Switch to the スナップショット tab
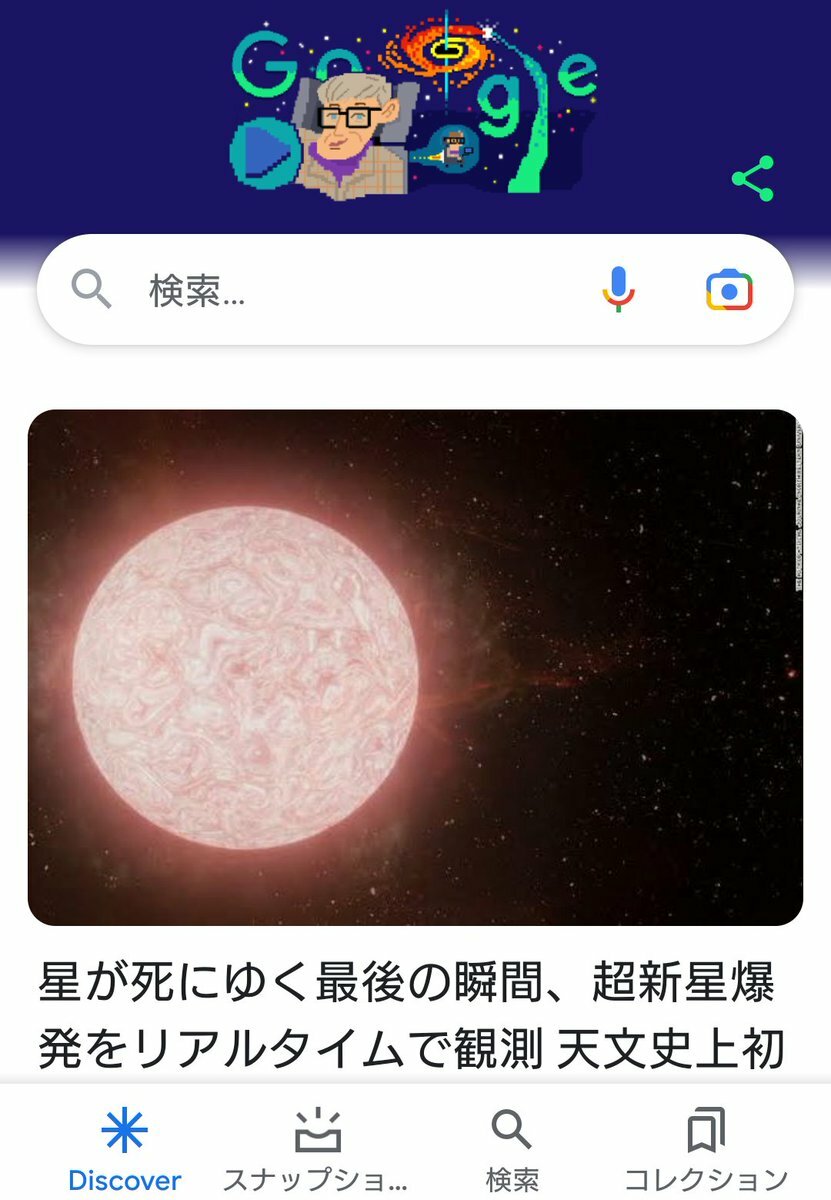Image resolution: width=831 pixels, height=1200 pixels. tap(316, 1149)
